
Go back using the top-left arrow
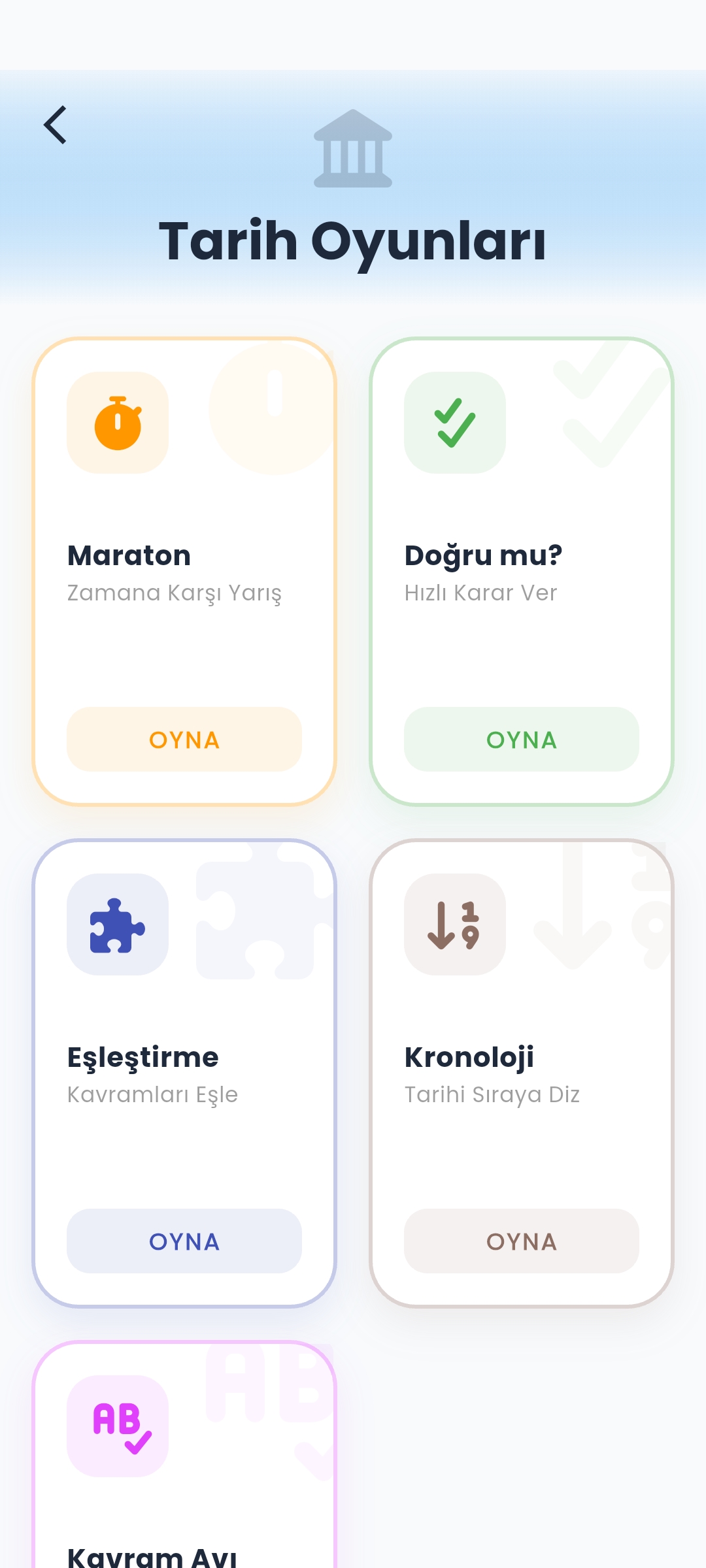click(x=56, y=125)
